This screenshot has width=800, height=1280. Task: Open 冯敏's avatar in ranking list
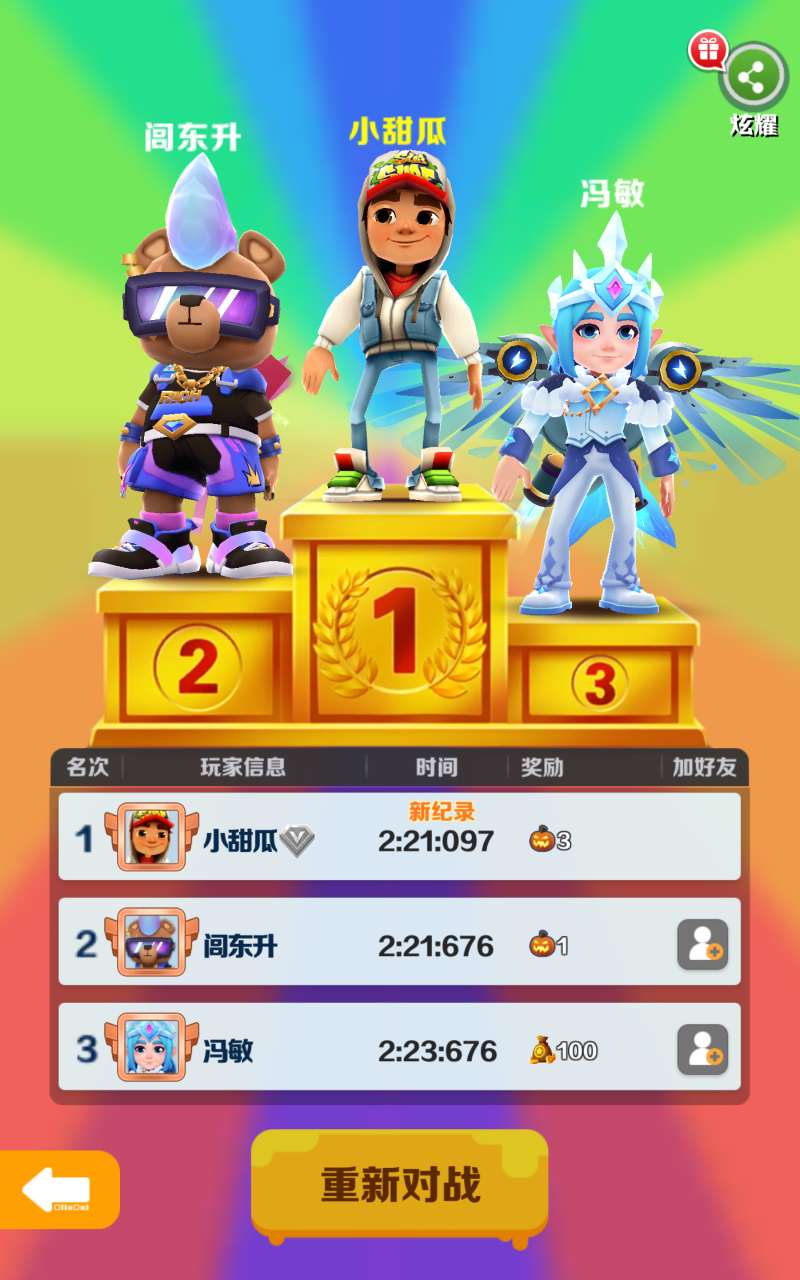[x=152, y=1048]
